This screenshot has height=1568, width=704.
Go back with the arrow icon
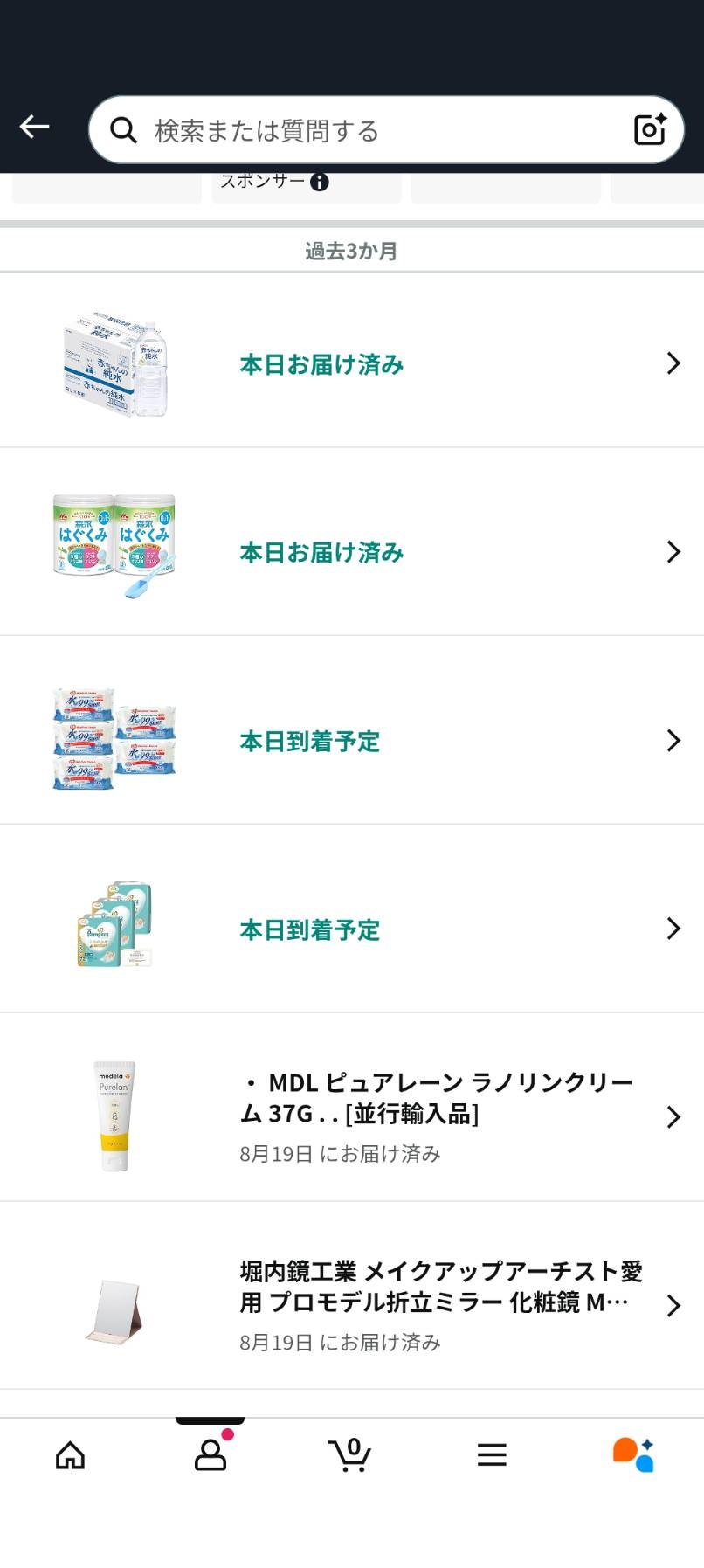pos(34,128)
